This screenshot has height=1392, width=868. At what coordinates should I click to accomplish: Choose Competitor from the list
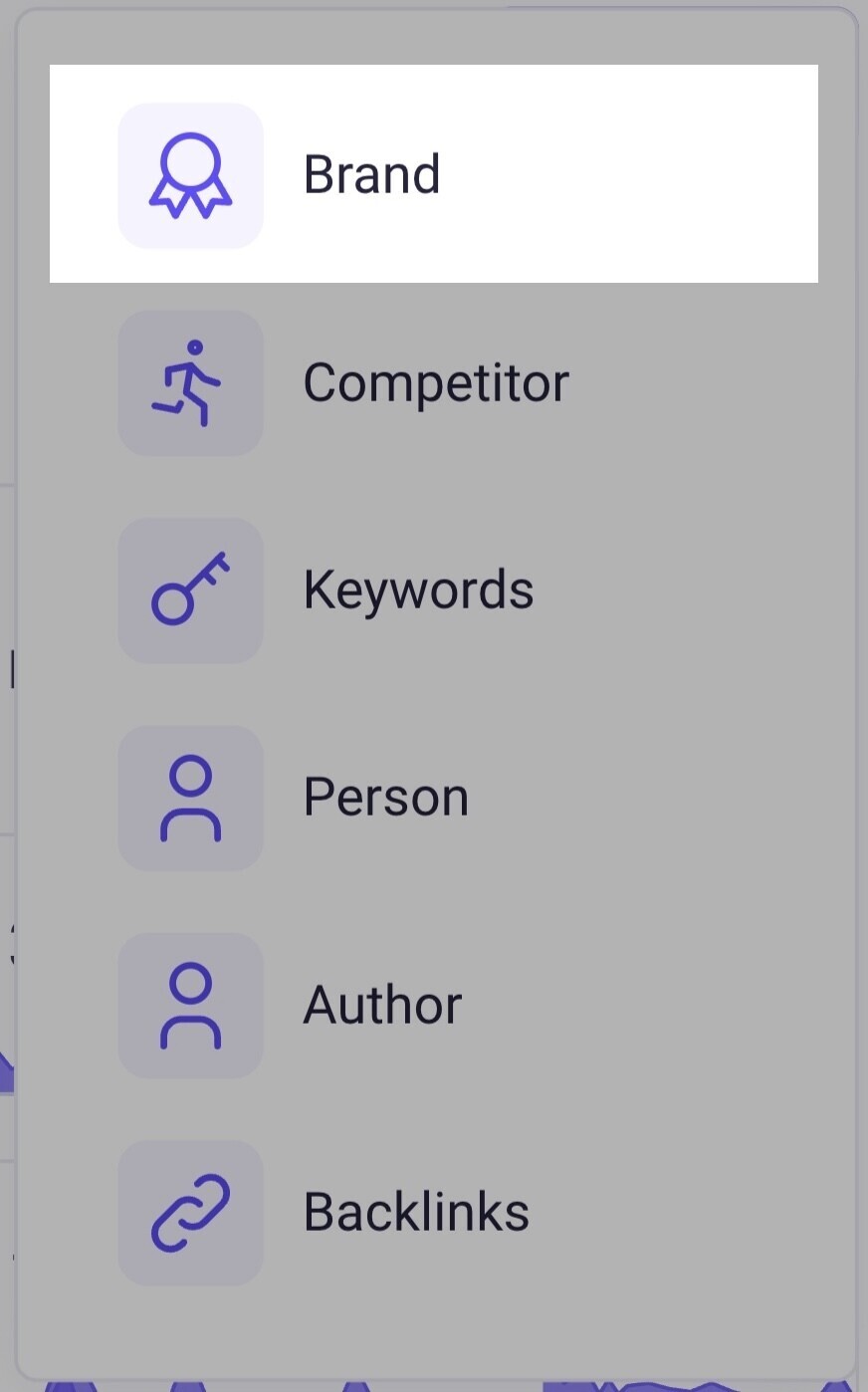click(434, 382)
